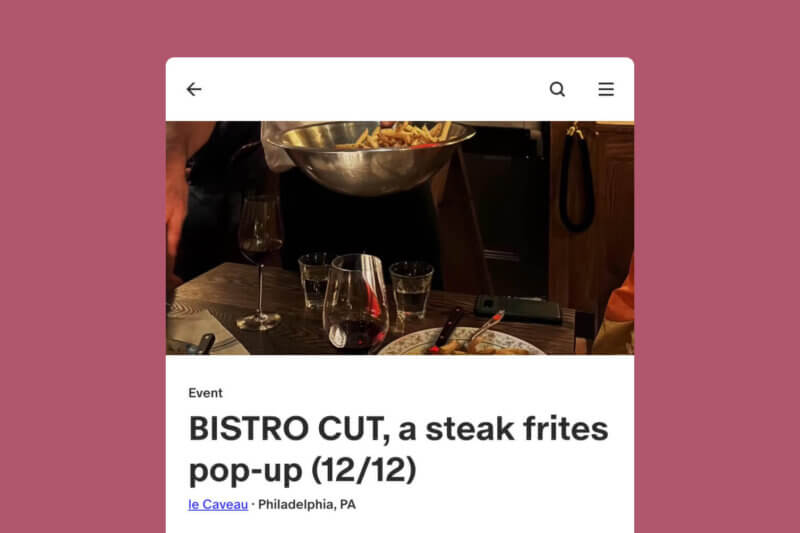Open search via the magnifier icon
Image resolution: width=800 pixels, height=533 pixels.
click(x=557, y=89)
